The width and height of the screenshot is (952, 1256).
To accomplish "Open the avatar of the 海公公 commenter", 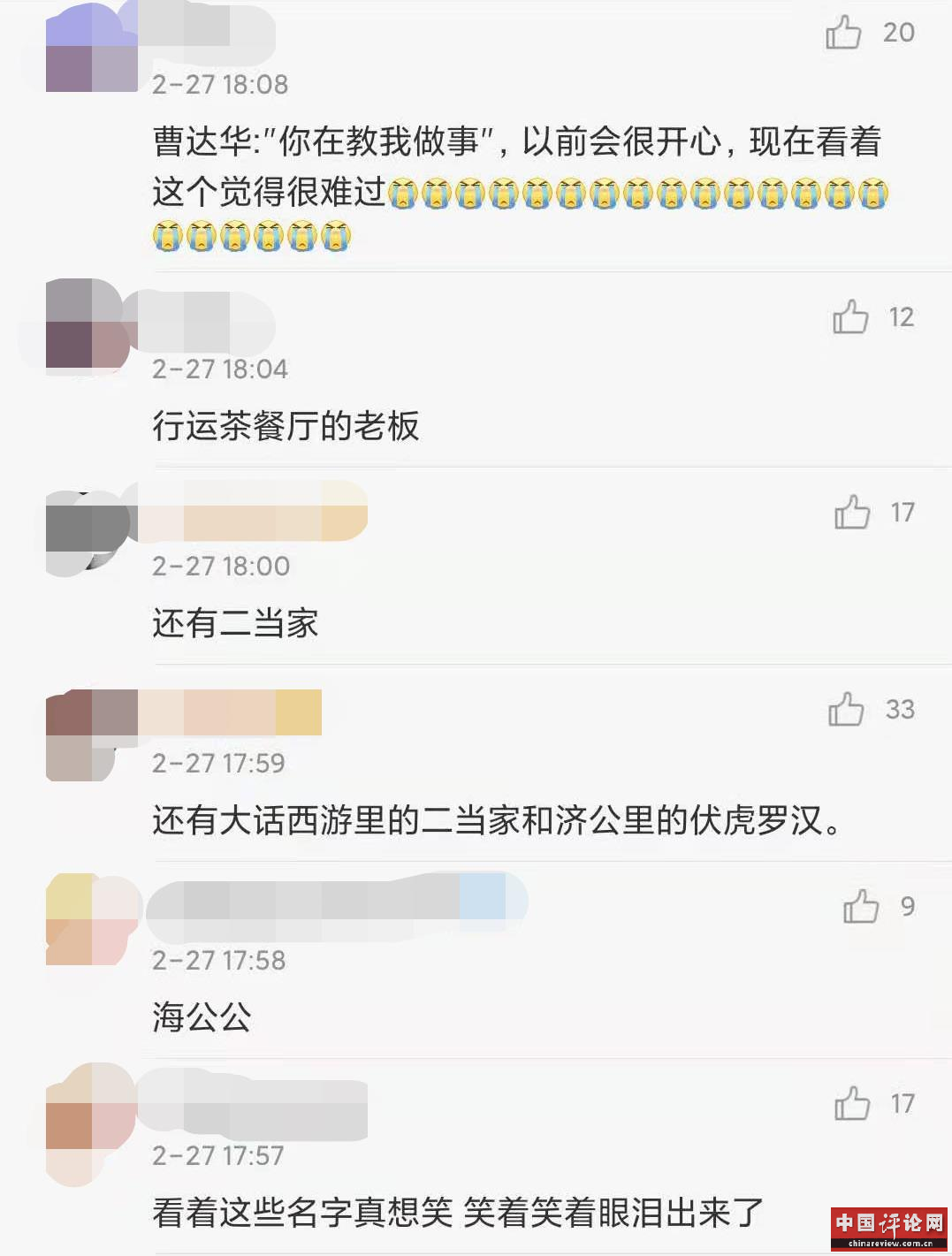I will tap(90, 919).
